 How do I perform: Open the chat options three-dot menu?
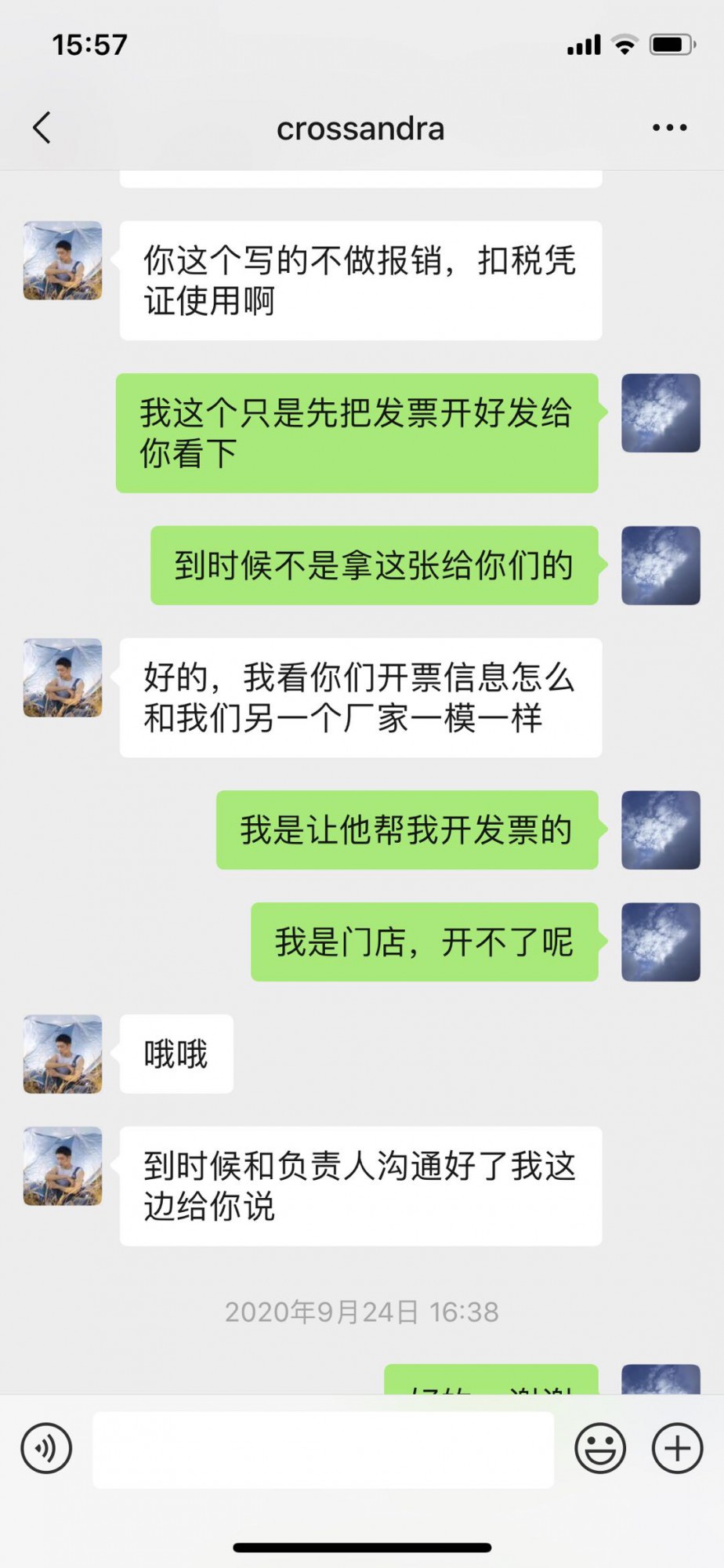point(669,128)
